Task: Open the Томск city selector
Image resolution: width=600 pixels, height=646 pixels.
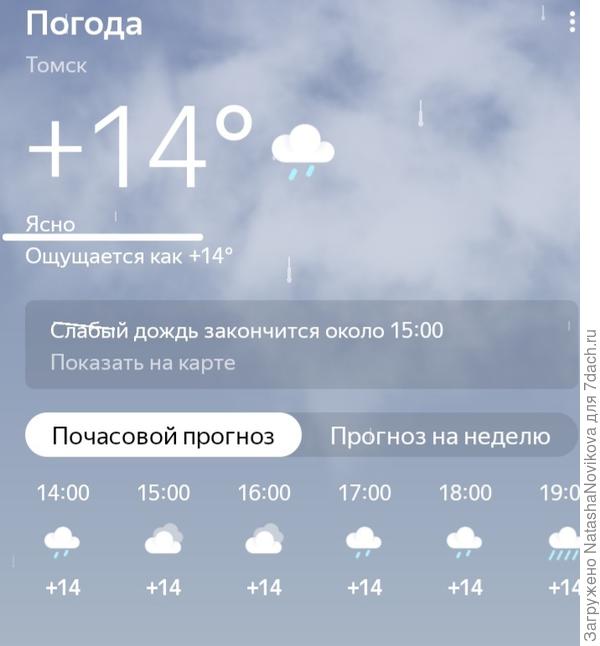Action: [56, 65]
